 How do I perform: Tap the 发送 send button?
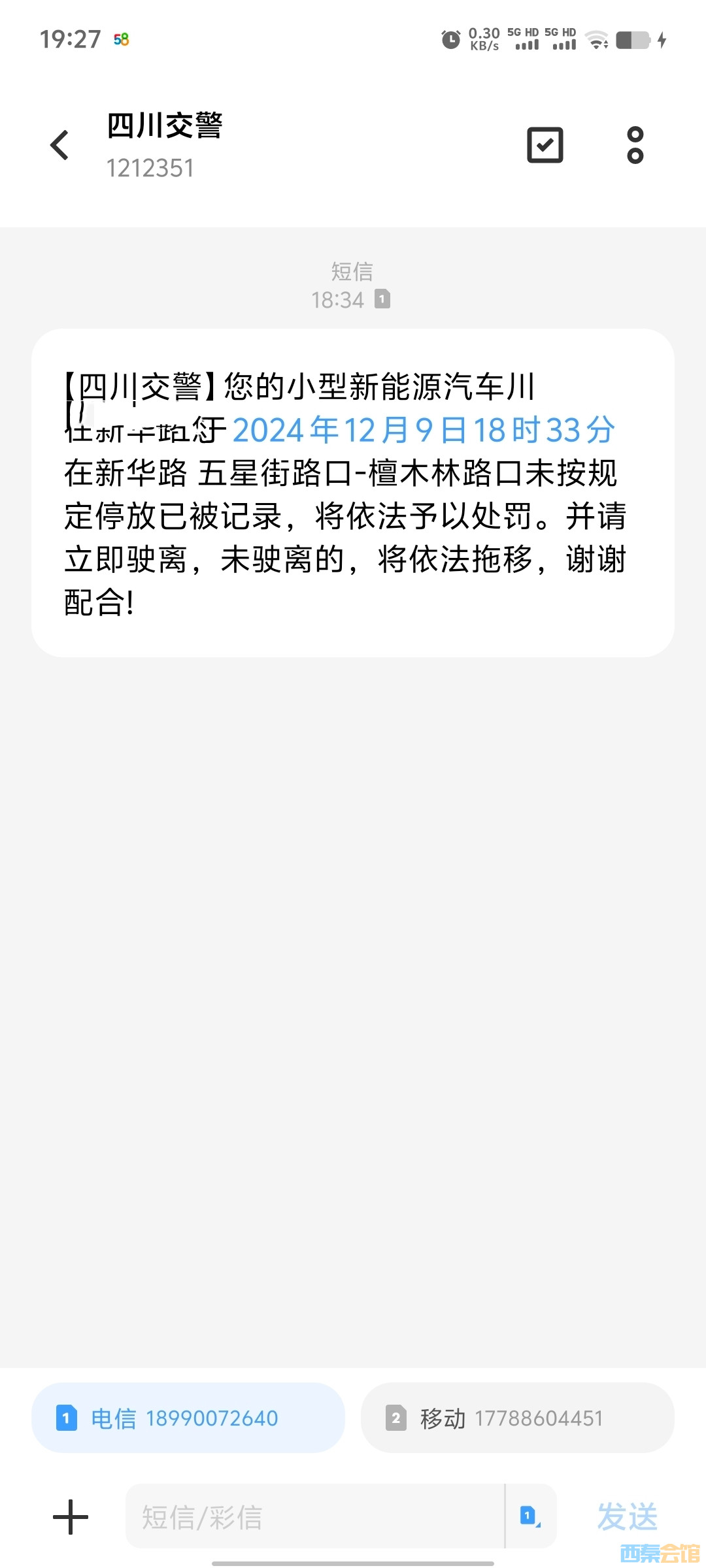(627, 1516)
